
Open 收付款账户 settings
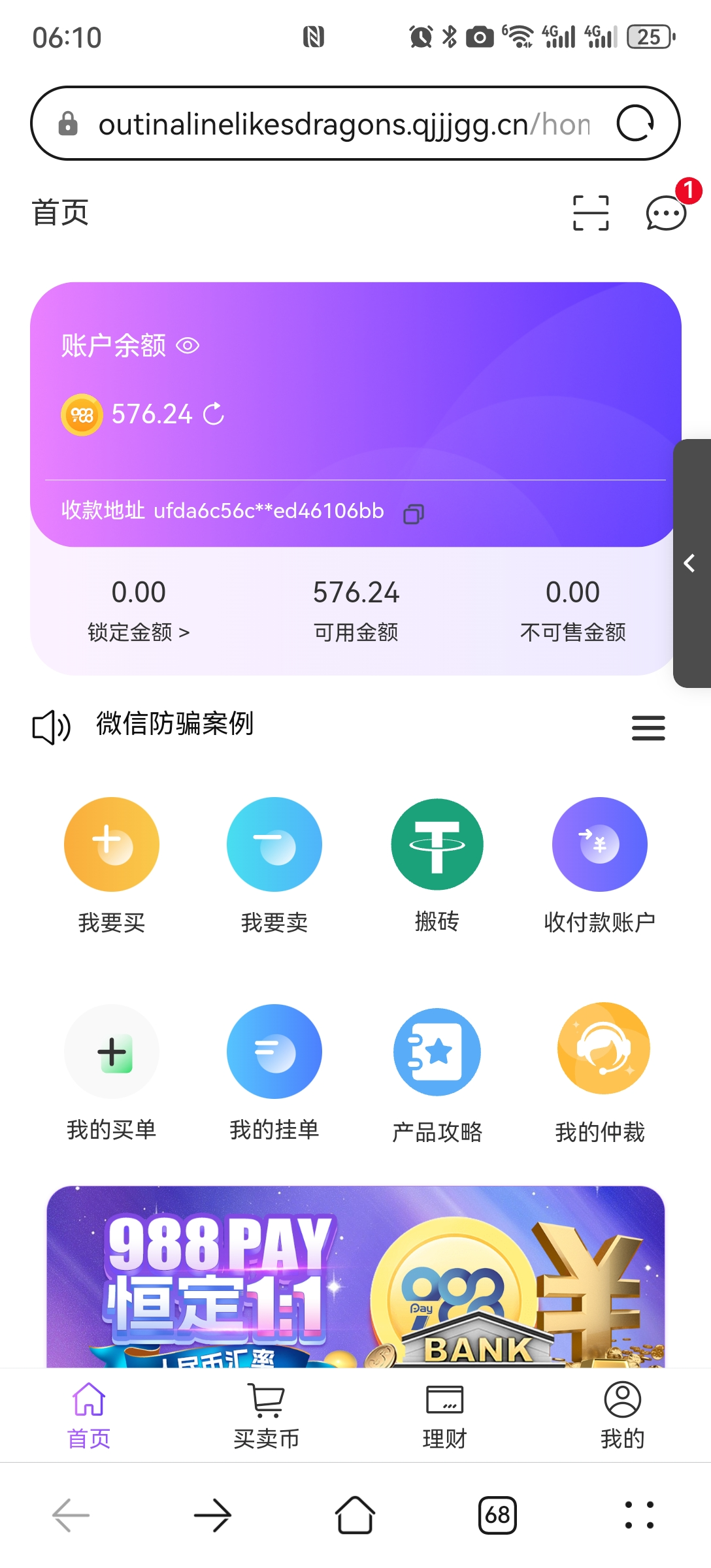click(600, 845)
